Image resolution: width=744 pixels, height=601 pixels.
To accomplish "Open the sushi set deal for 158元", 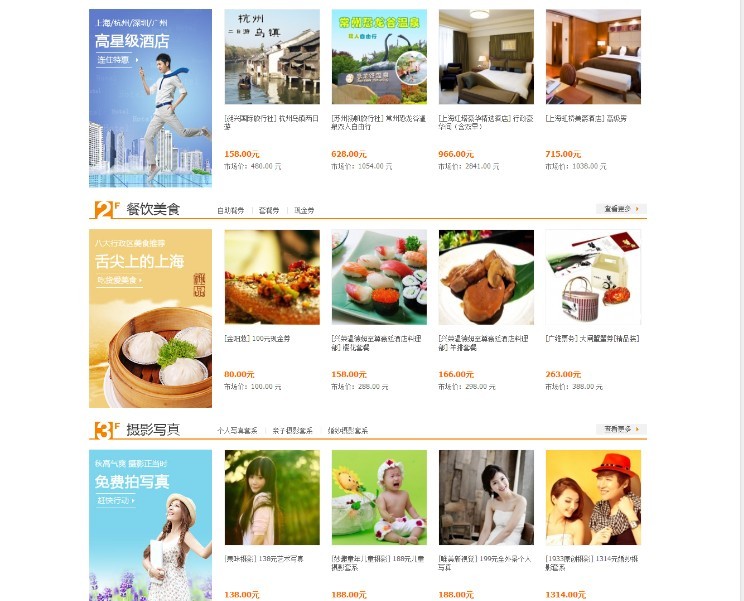I will pyautogui.click(x=379, y=277).
